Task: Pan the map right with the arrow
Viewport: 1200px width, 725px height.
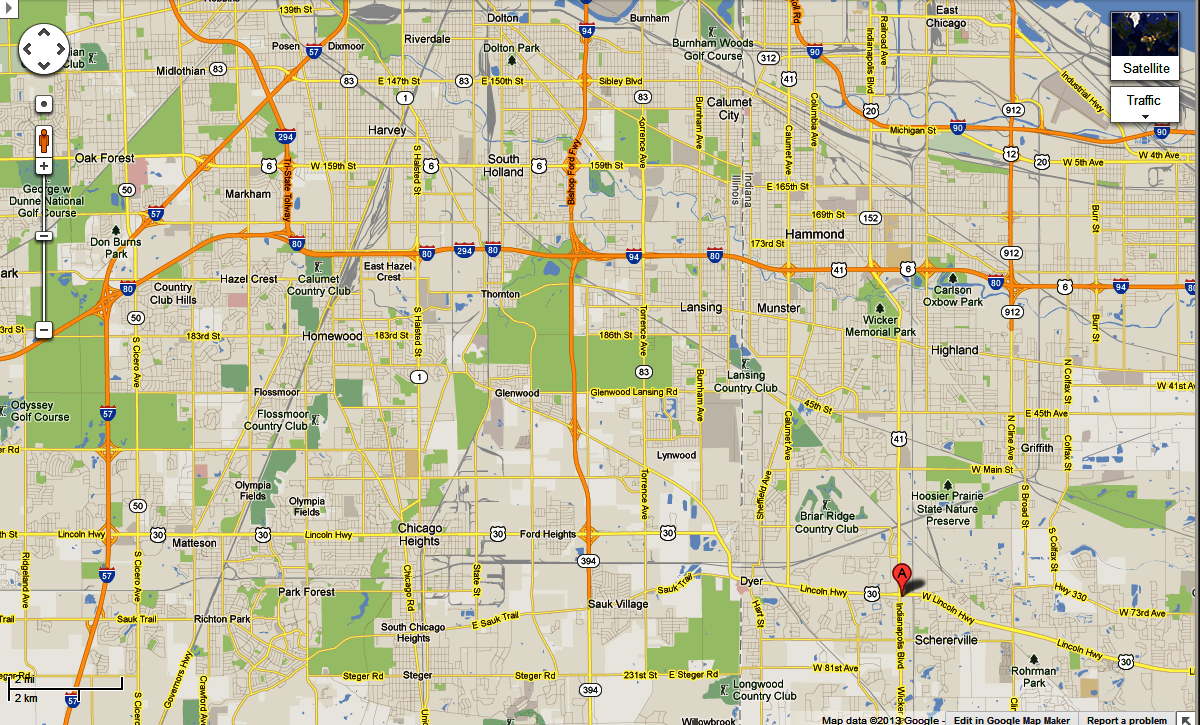Action: point(60,49)
